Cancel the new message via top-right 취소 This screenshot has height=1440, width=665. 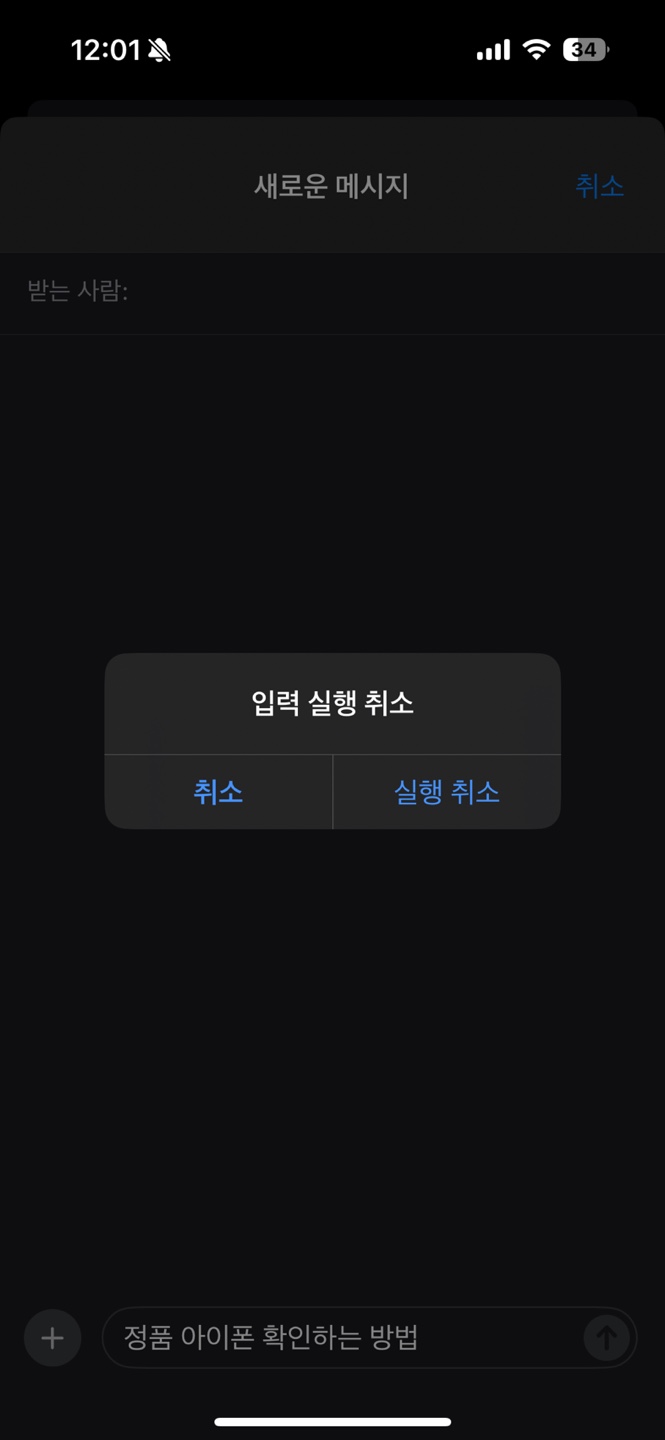point(599,186)
